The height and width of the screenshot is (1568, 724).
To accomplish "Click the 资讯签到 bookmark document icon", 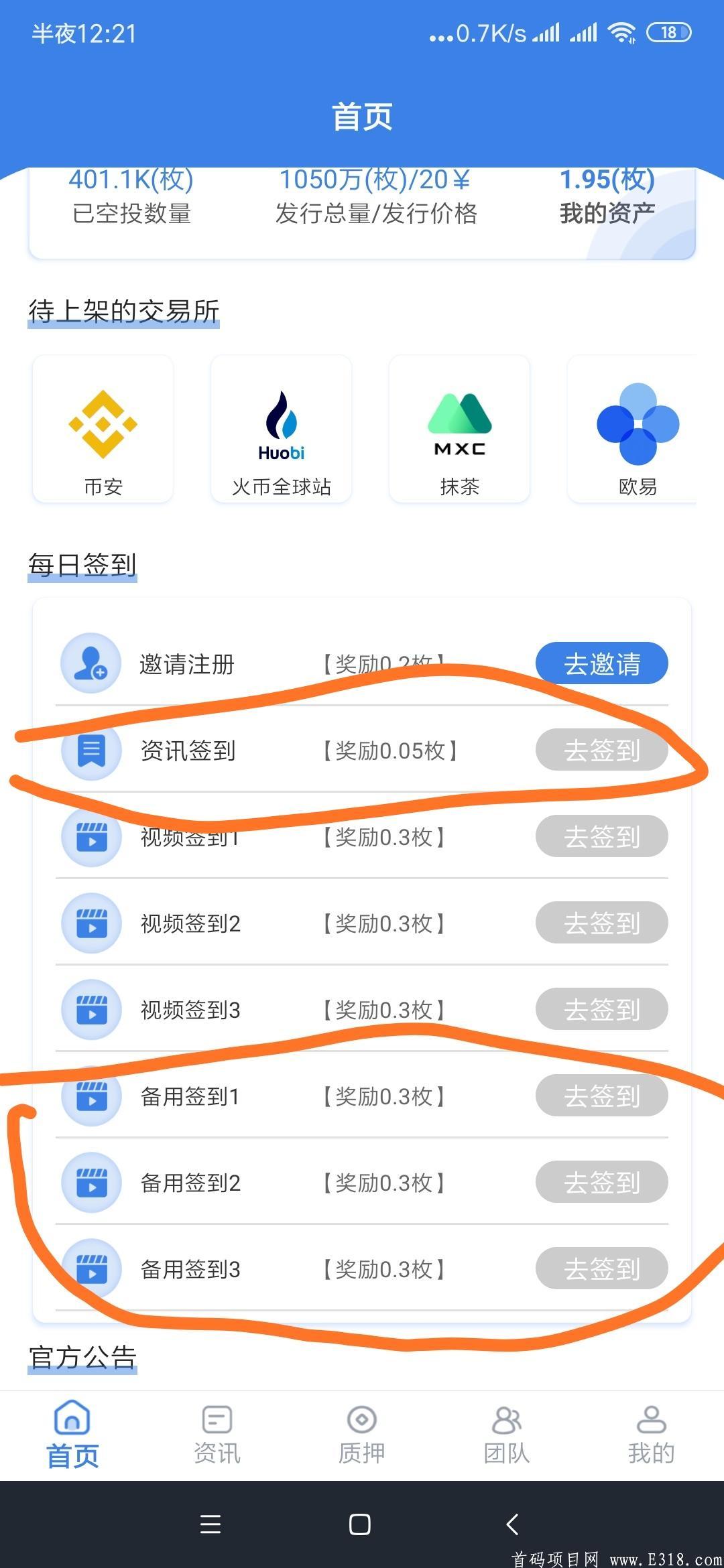I will point(91,750).
